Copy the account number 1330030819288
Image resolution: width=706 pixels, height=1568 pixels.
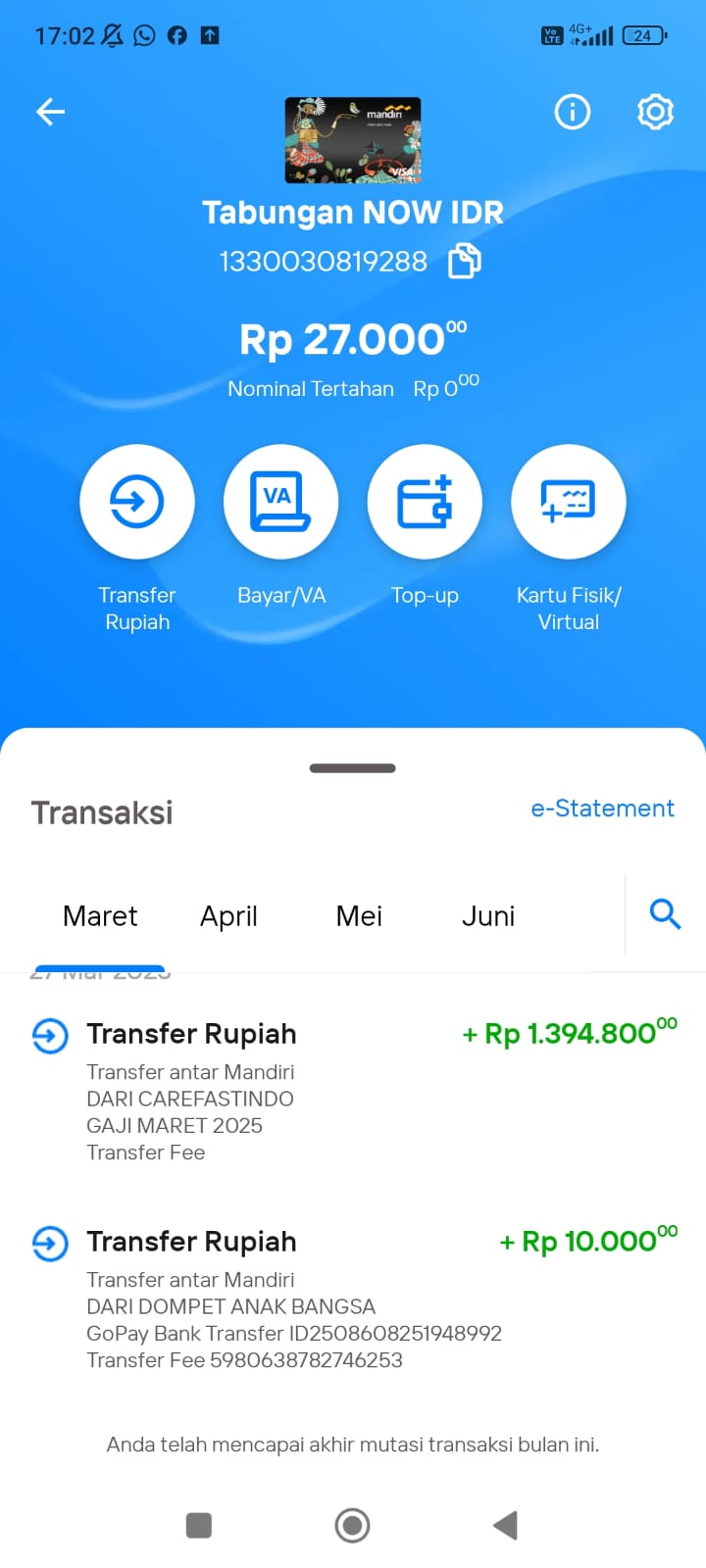[x=465, y=262]
